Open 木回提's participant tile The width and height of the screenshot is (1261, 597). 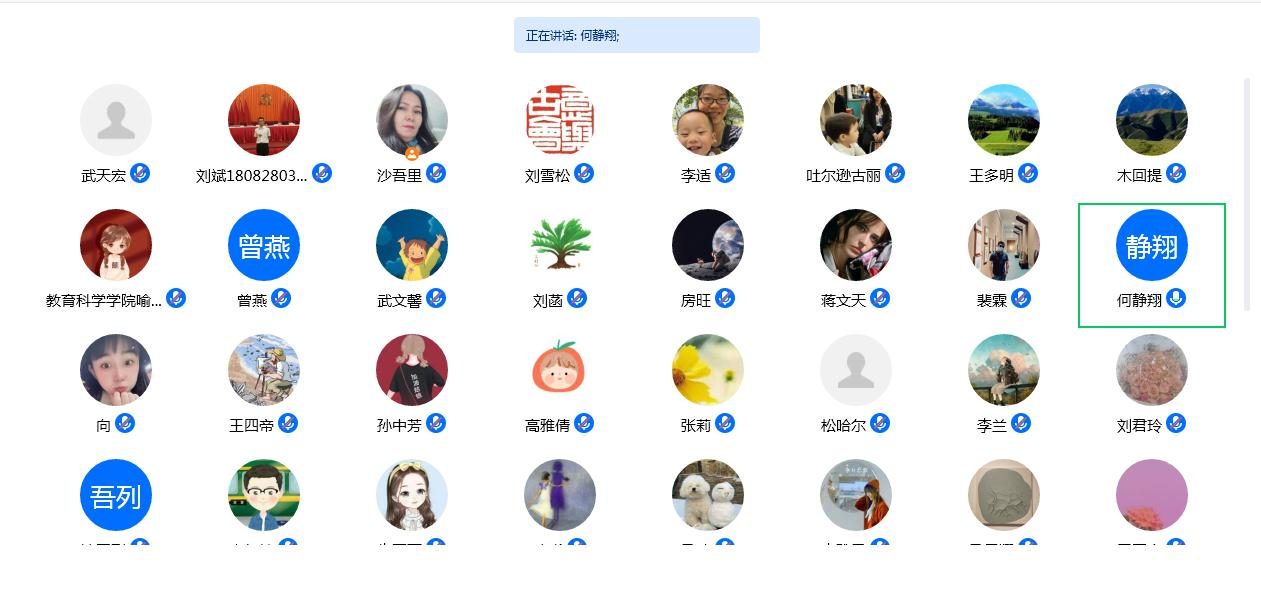[x=1151, y=120]
